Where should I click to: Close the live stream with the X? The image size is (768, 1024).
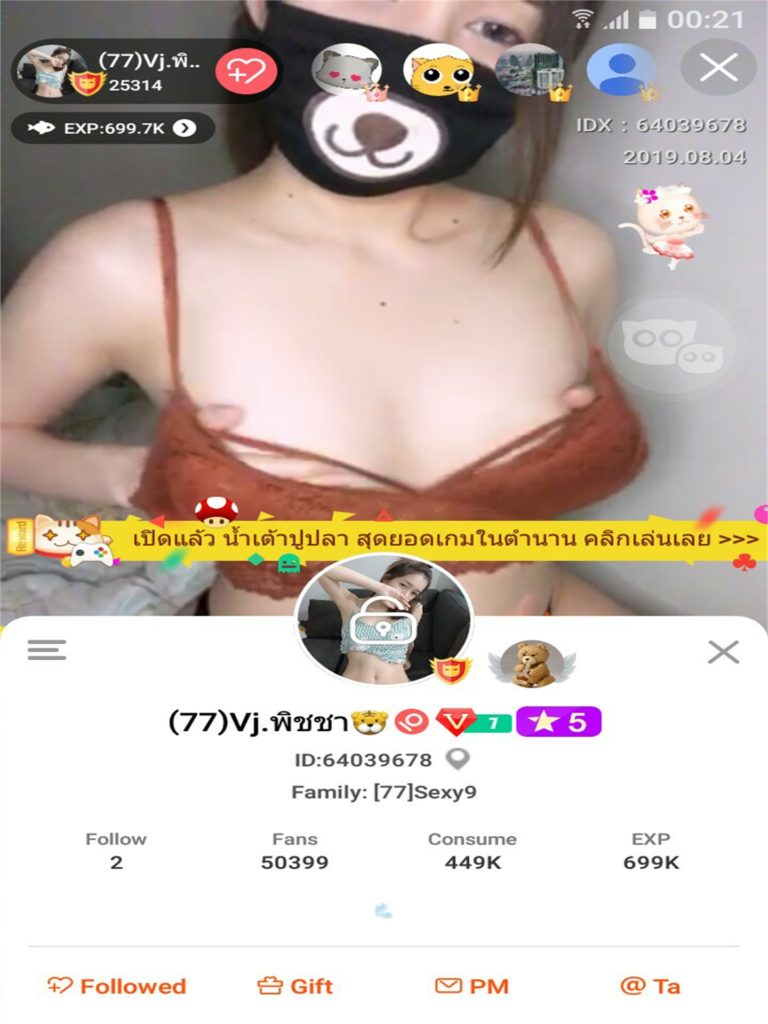pos(718,68)
